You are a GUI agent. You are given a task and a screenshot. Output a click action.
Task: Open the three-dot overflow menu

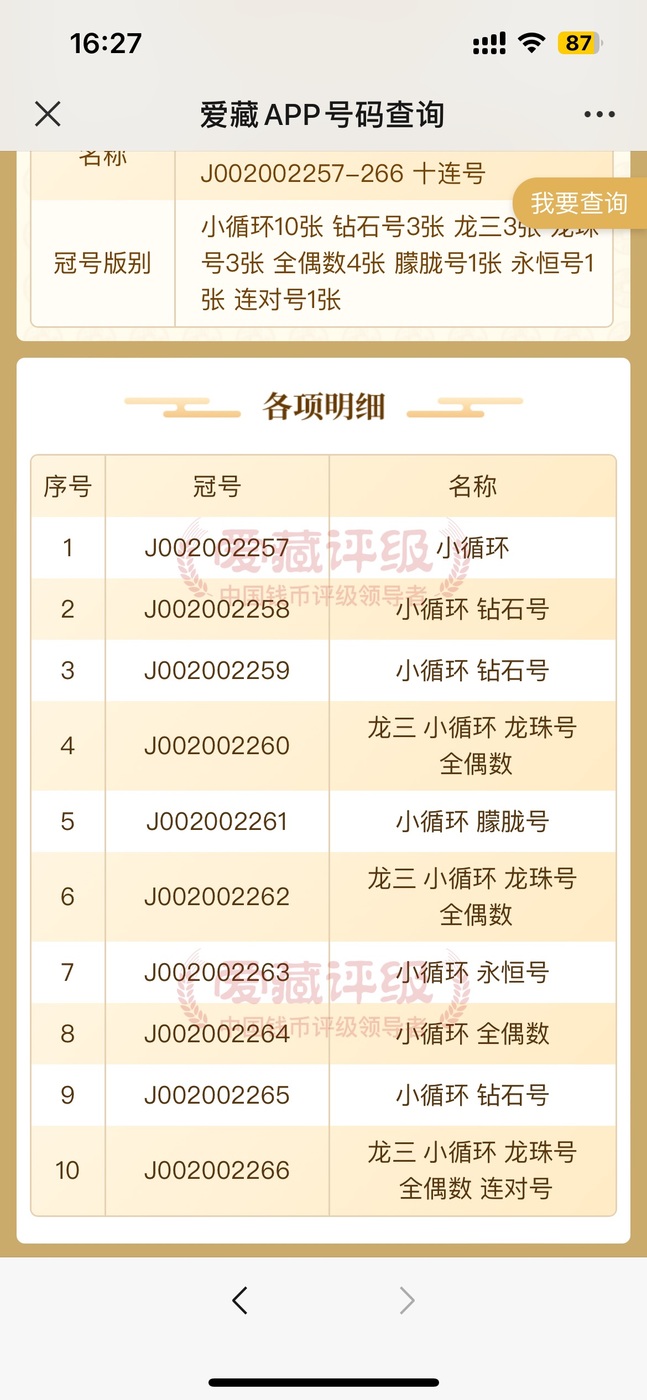click(x=599, y=114)
